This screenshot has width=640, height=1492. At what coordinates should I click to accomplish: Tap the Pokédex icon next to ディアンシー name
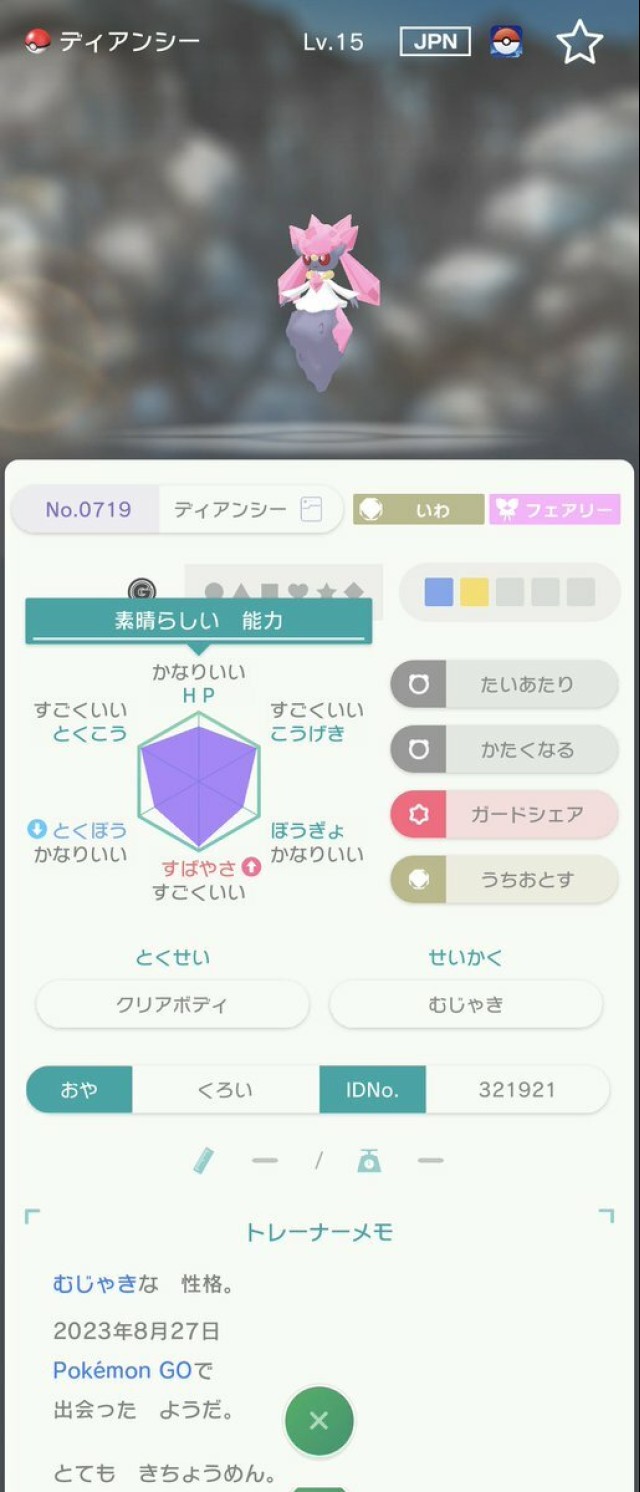pos(311,510)
